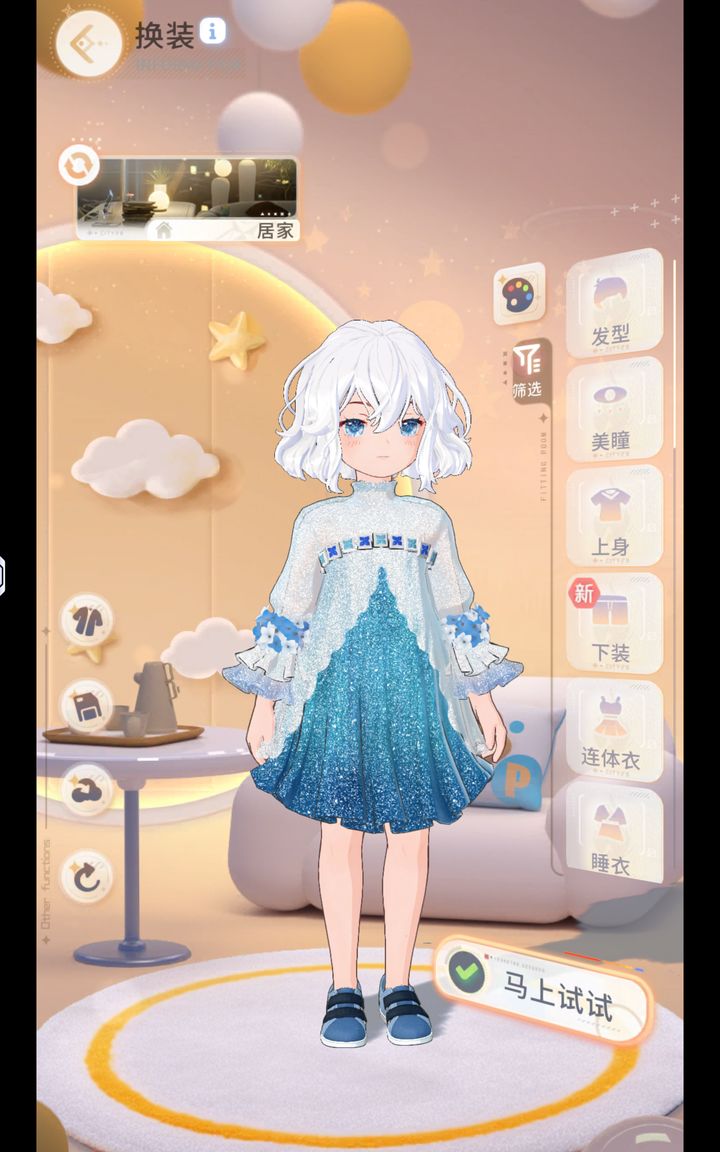Select the 上身 tops category
Viewport: 720px width, 1152px height.
point(613,517)
